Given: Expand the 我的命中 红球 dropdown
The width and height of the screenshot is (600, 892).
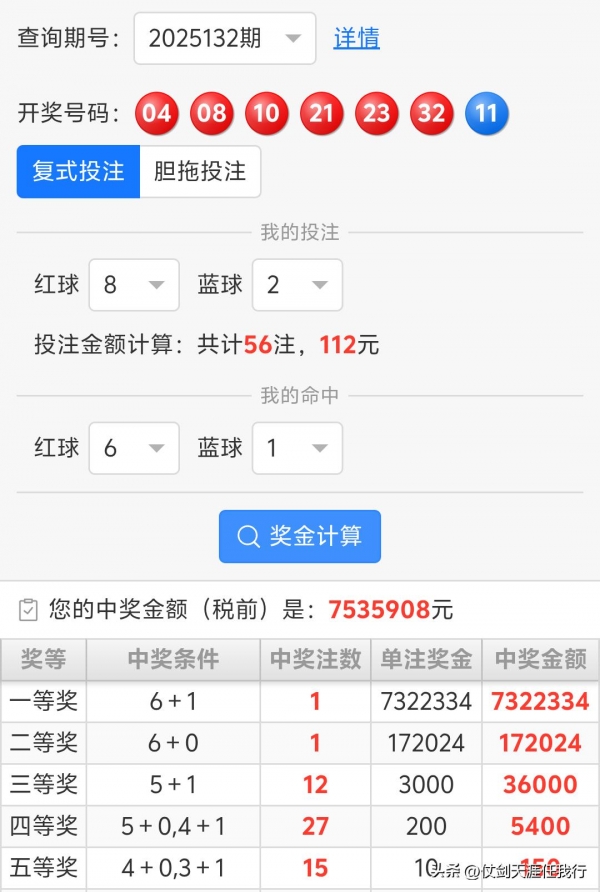Looking at the screenshot, I should point(134,448).
